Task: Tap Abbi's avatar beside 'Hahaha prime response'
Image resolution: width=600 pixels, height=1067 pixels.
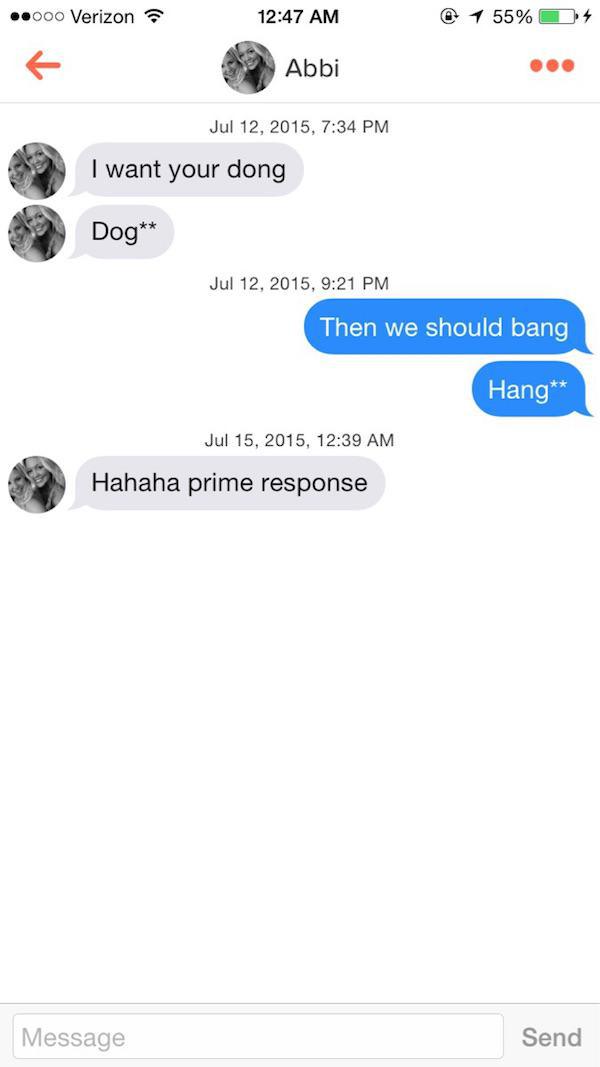Action: click(37, 484)
